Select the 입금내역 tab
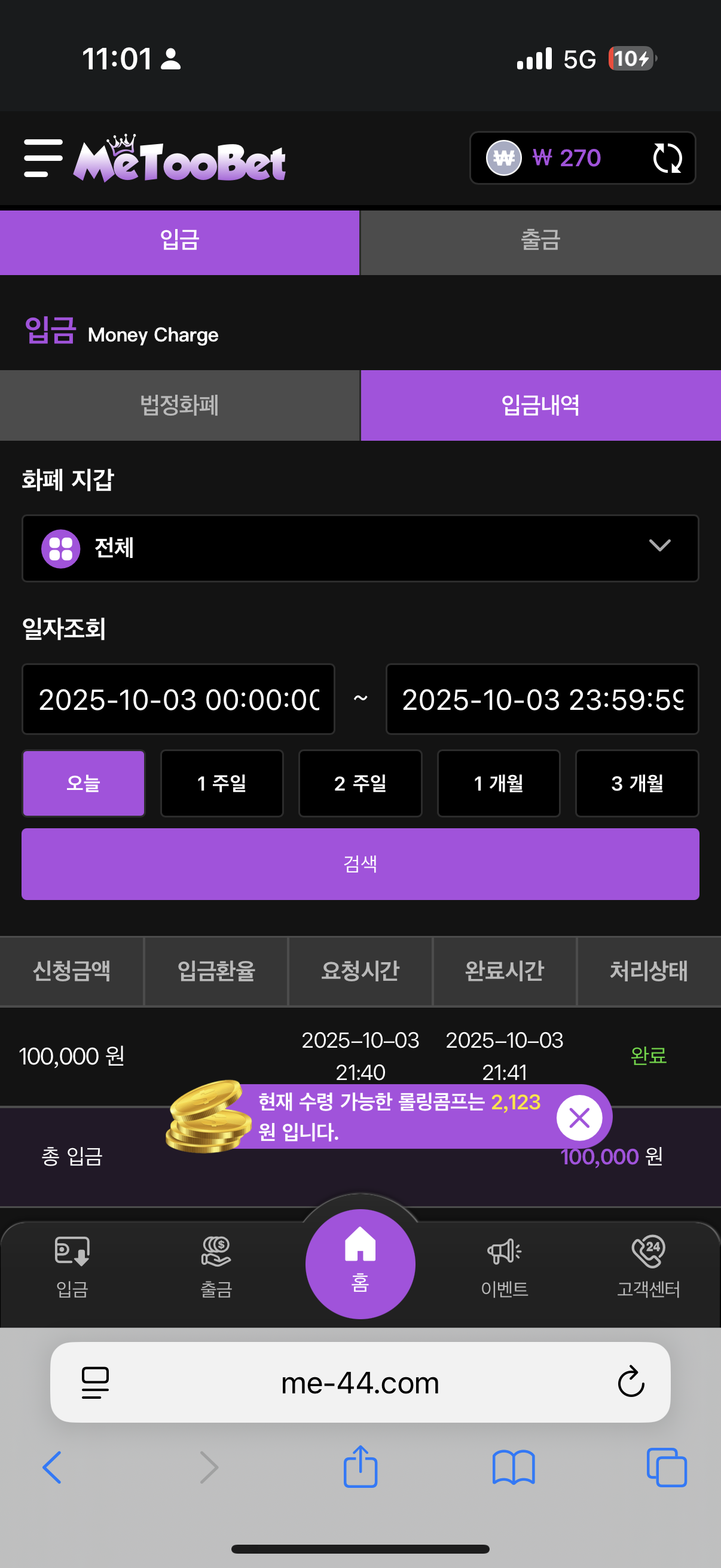This screenshot has height=1568, width=721. click(x=540, y=405)
